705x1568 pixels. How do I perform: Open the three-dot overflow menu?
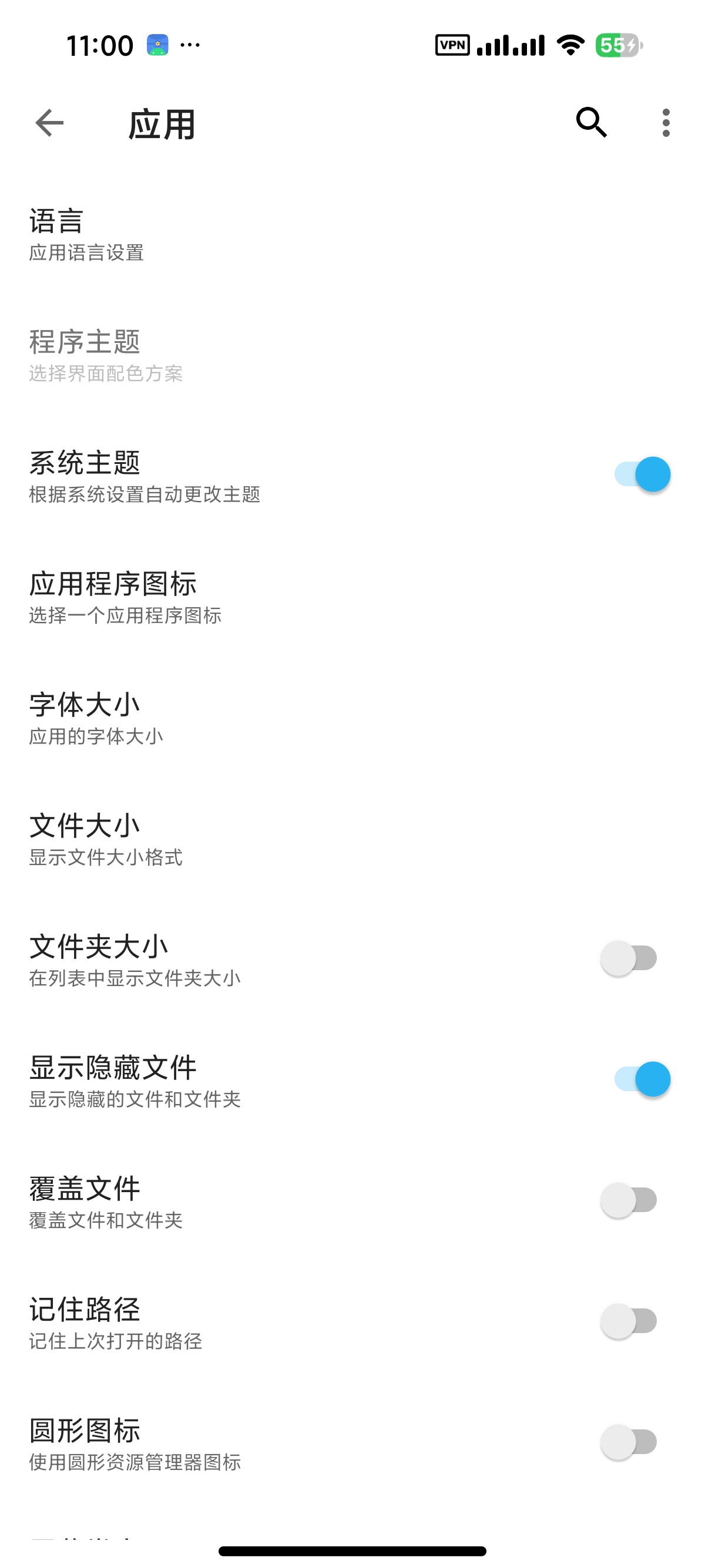coord(666,123)
